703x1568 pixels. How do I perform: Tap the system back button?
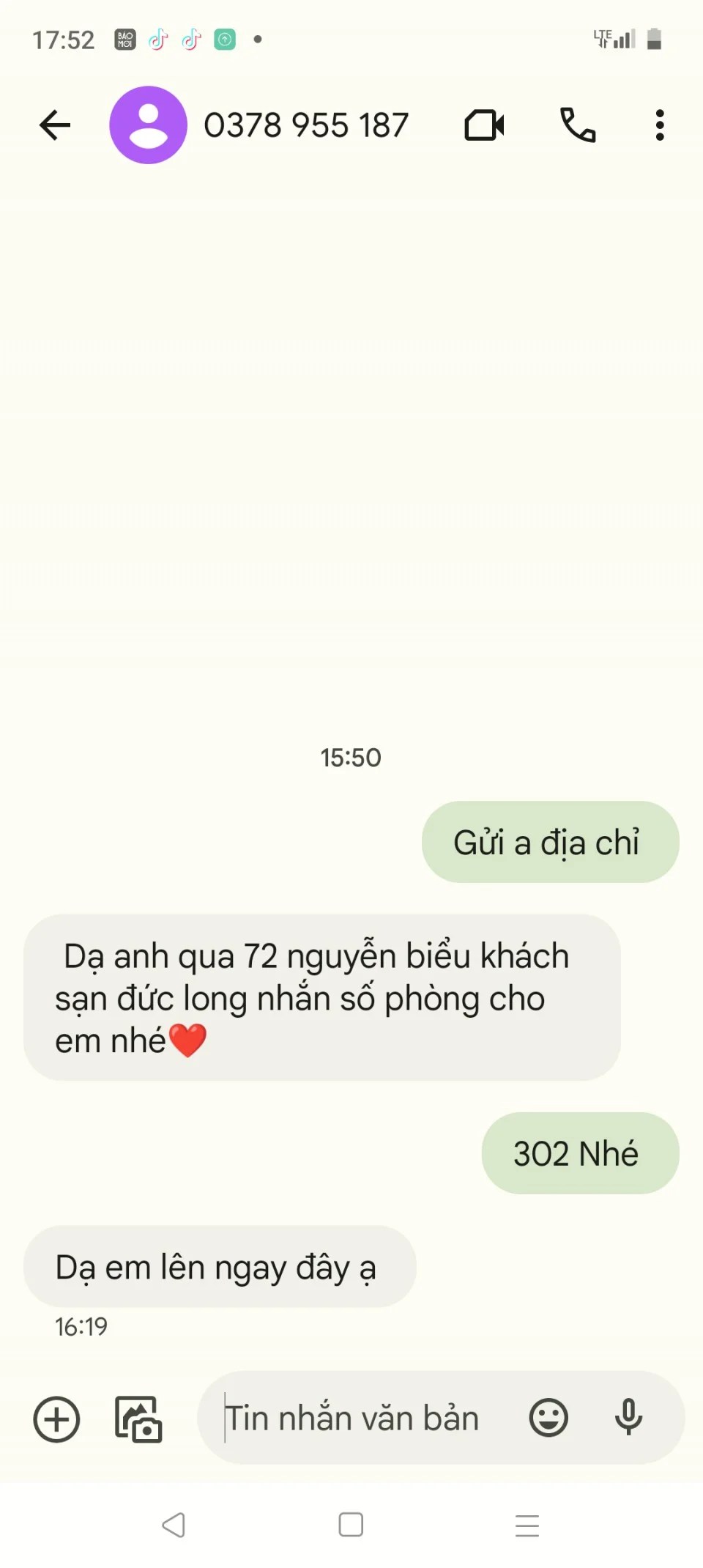[174, 1525]
